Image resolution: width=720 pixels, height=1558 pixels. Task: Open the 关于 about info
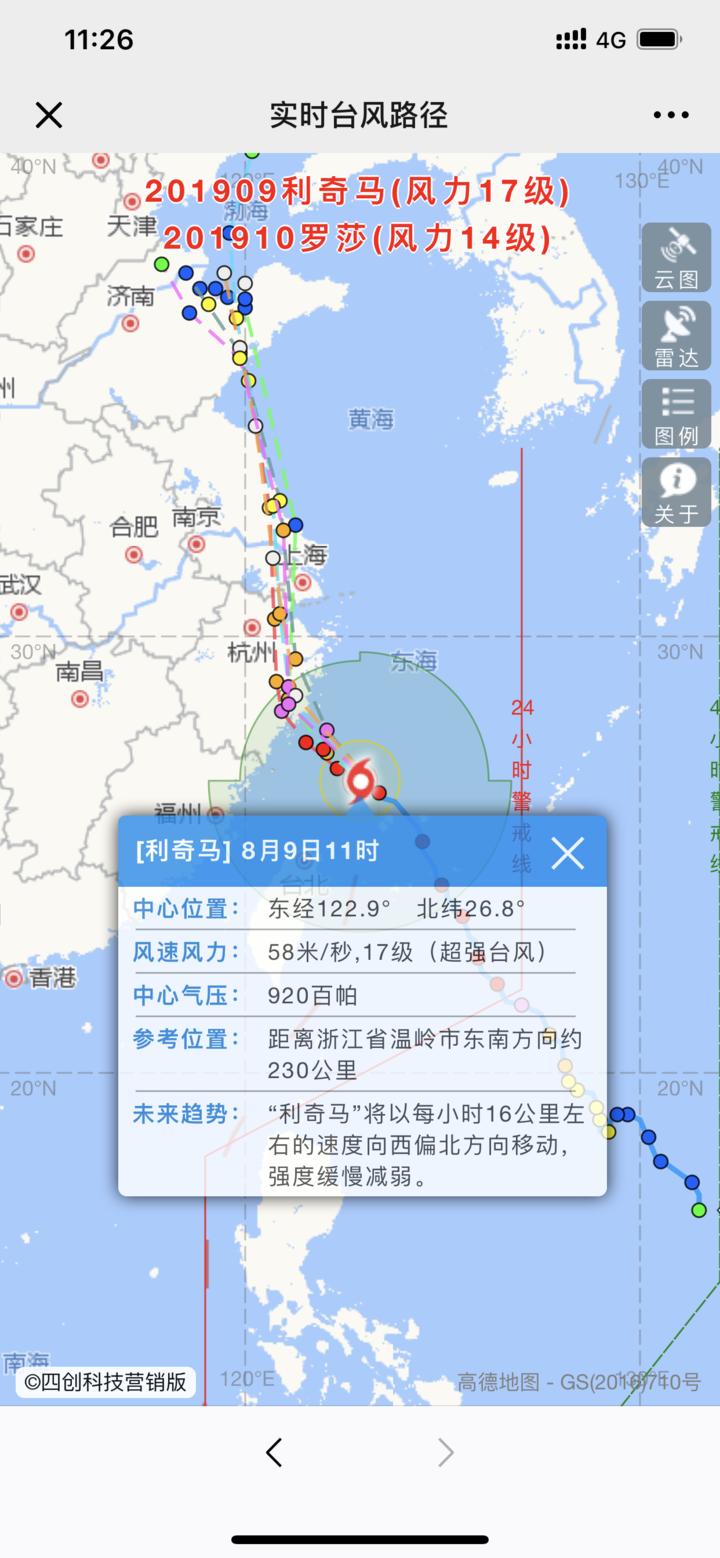tap(677, 492)
